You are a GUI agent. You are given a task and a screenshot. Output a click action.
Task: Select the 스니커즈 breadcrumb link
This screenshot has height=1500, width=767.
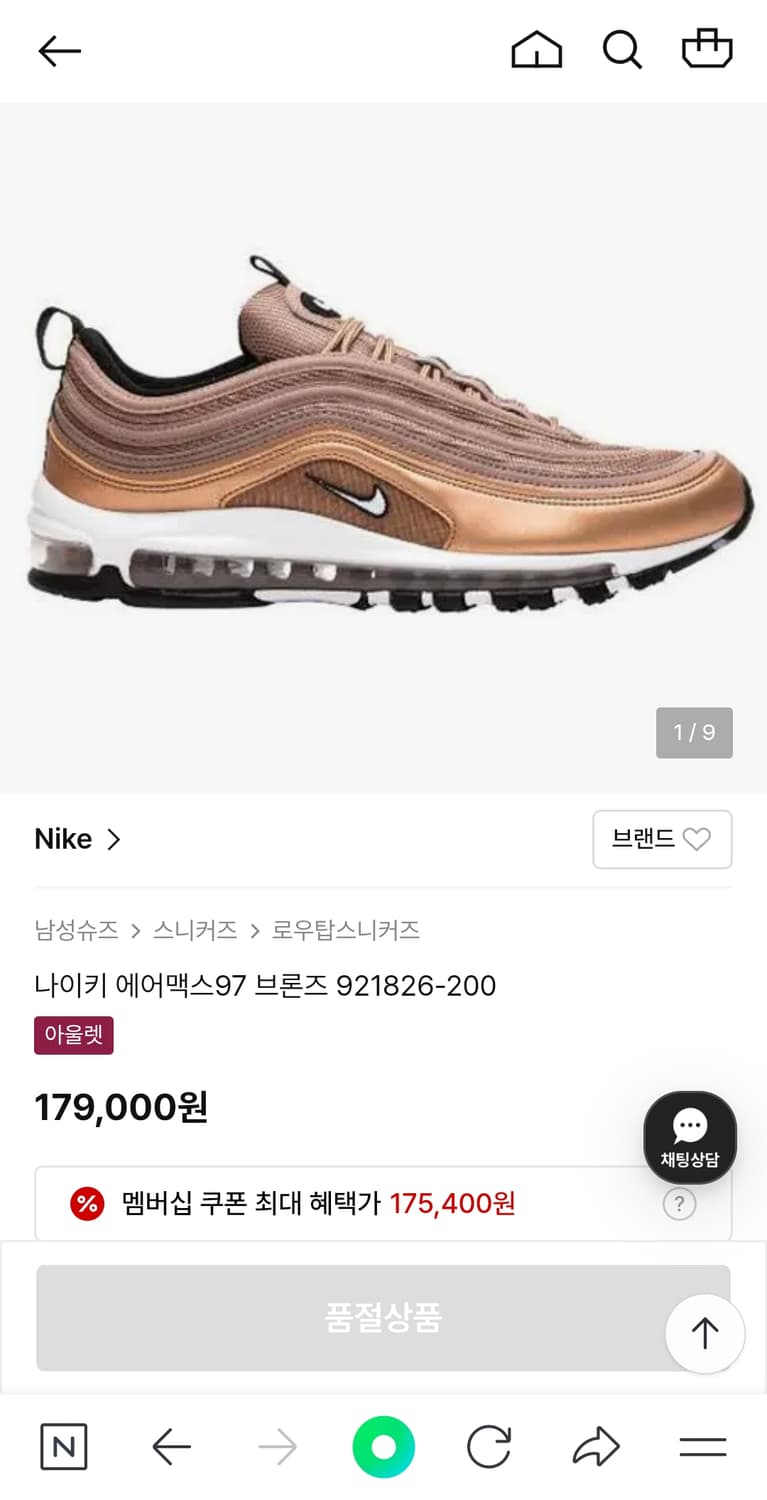point(193,930)
